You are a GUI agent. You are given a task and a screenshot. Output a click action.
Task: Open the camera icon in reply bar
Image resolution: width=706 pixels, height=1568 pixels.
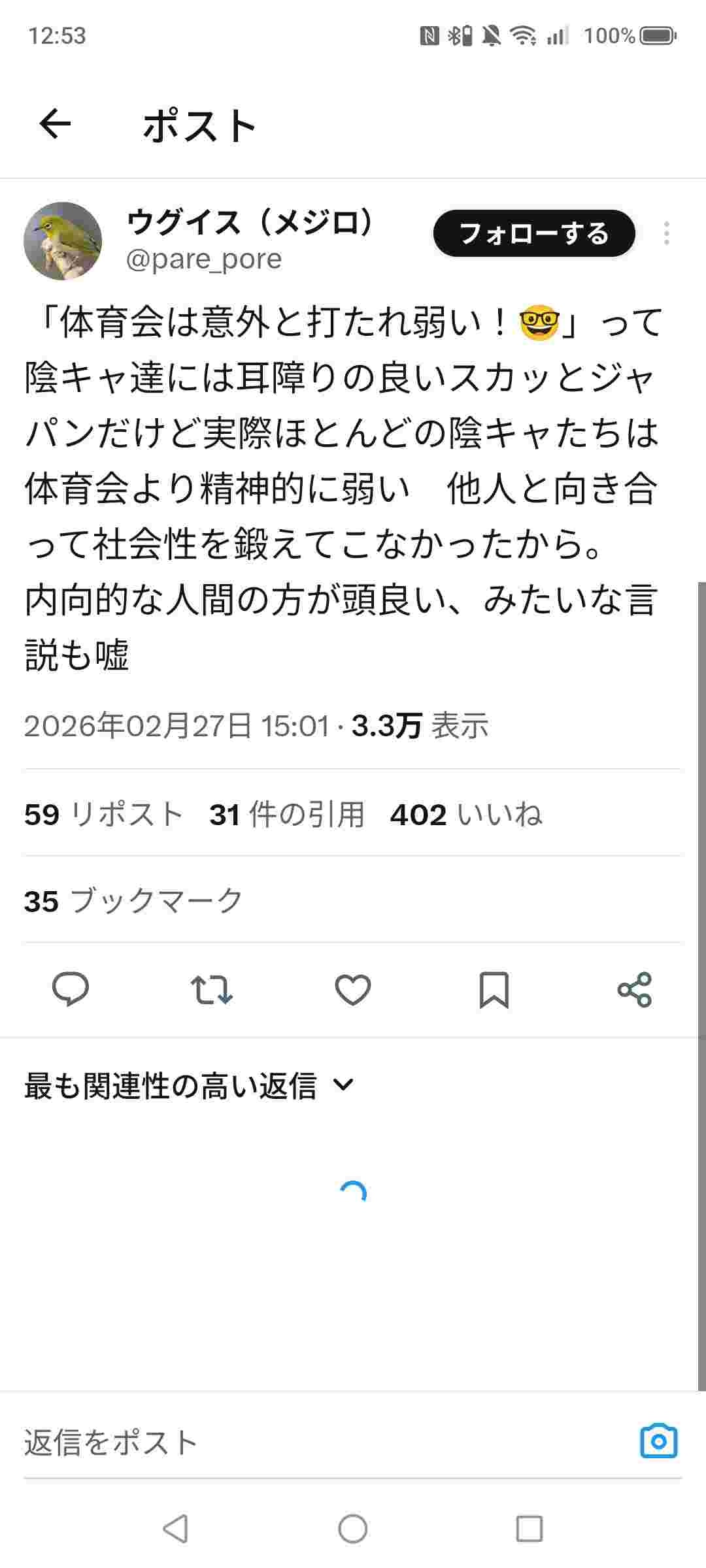(x=658, y=1441)
